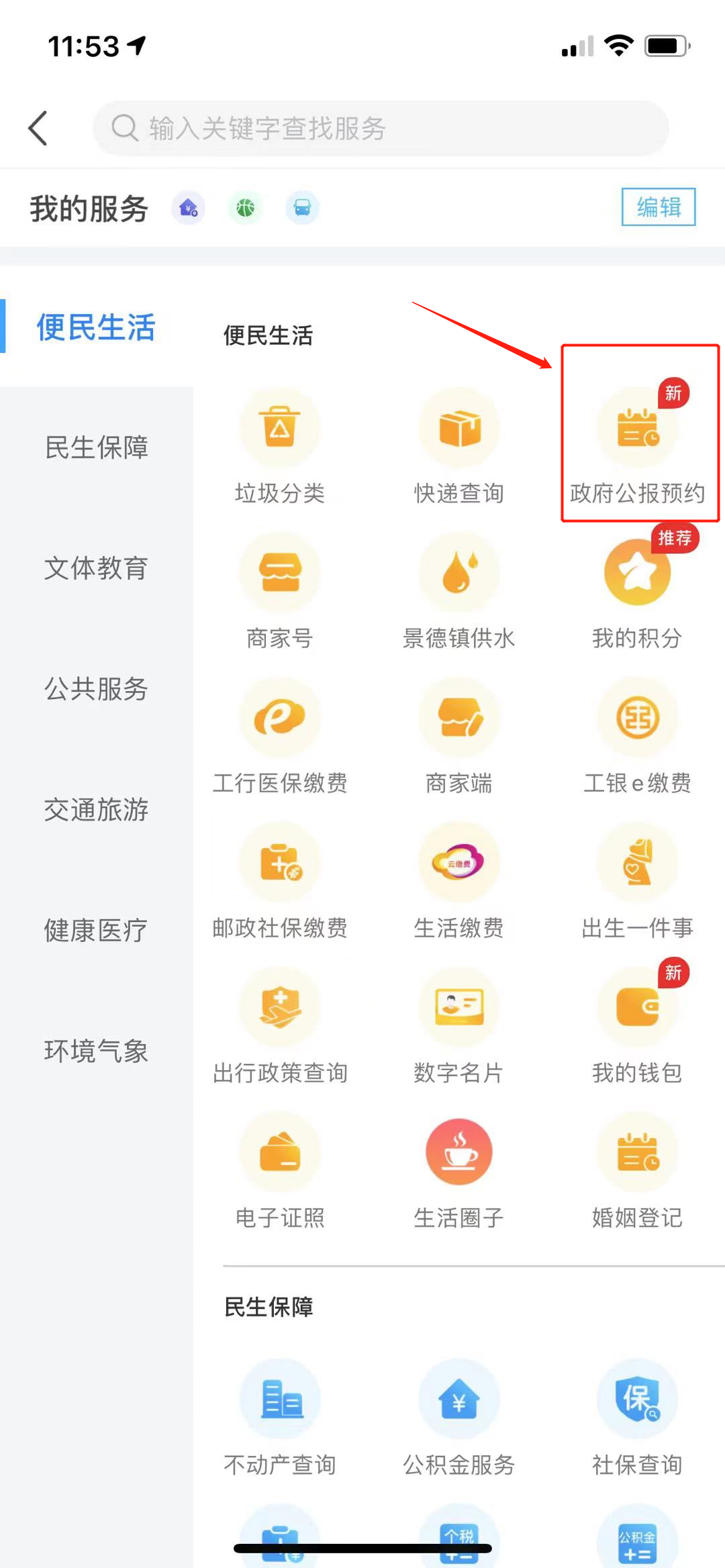
Task: Go back using the top-left arrow
Action: tap(38, 127)
